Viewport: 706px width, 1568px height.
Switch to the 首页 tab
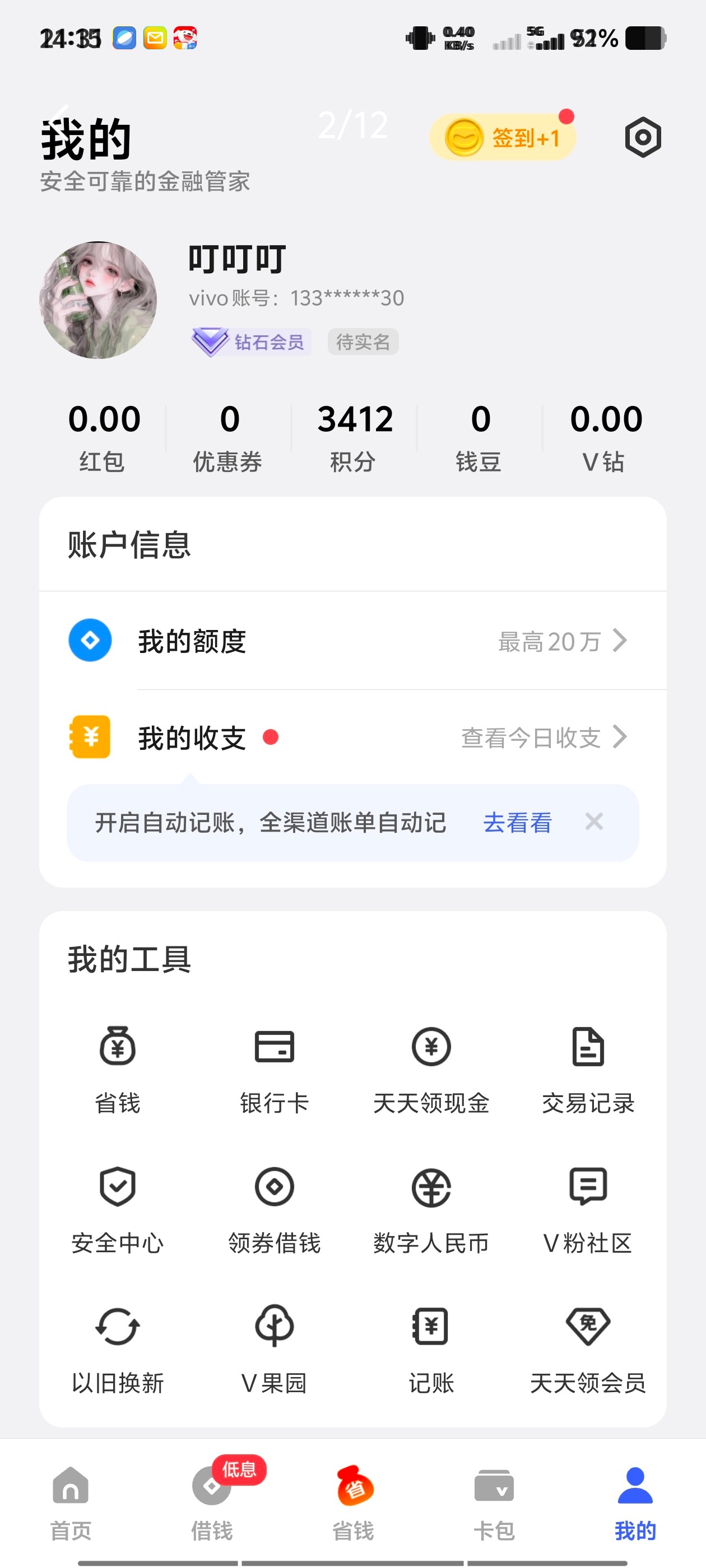point(71,1502)
